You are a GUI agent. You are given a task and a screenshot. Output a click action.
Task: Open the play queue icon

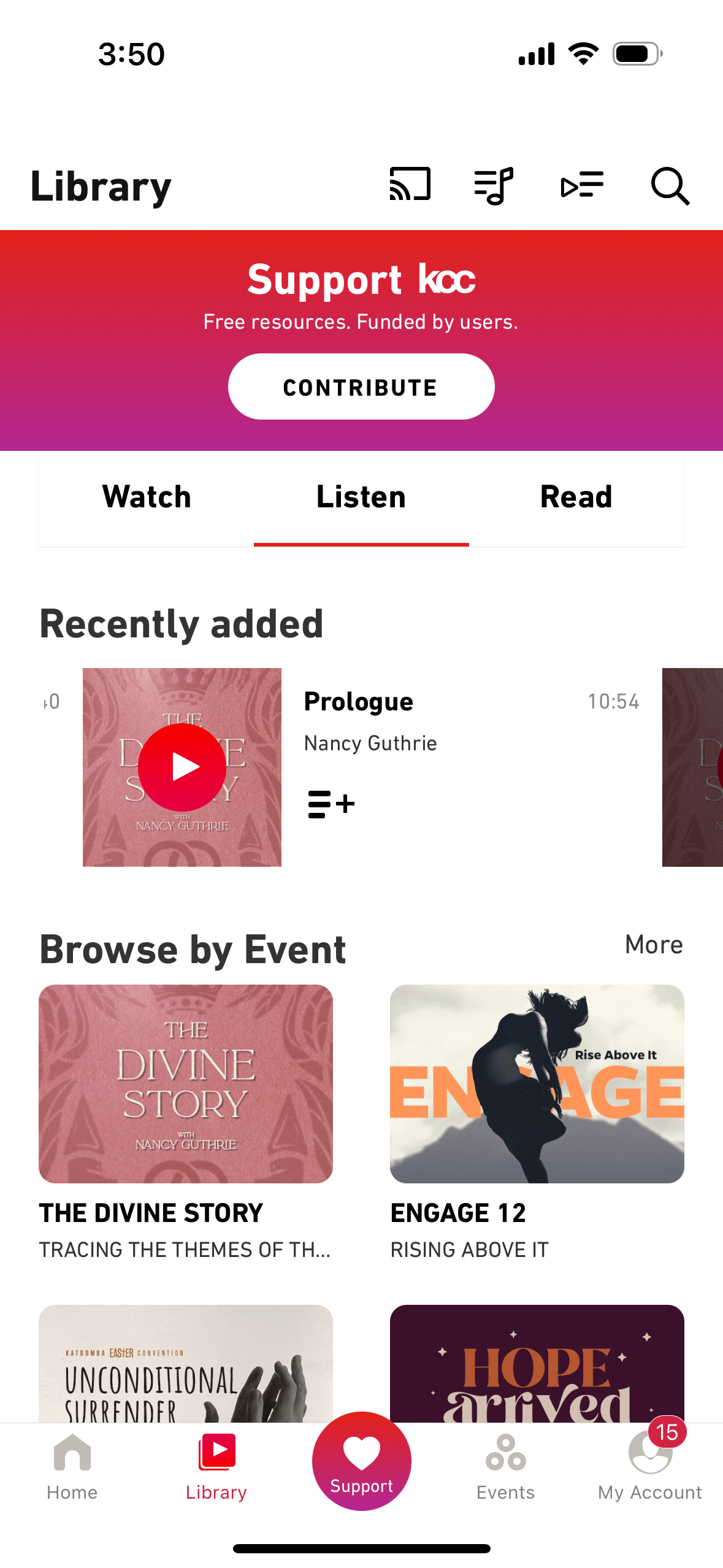pyautogui.click(x=582, y=185)
